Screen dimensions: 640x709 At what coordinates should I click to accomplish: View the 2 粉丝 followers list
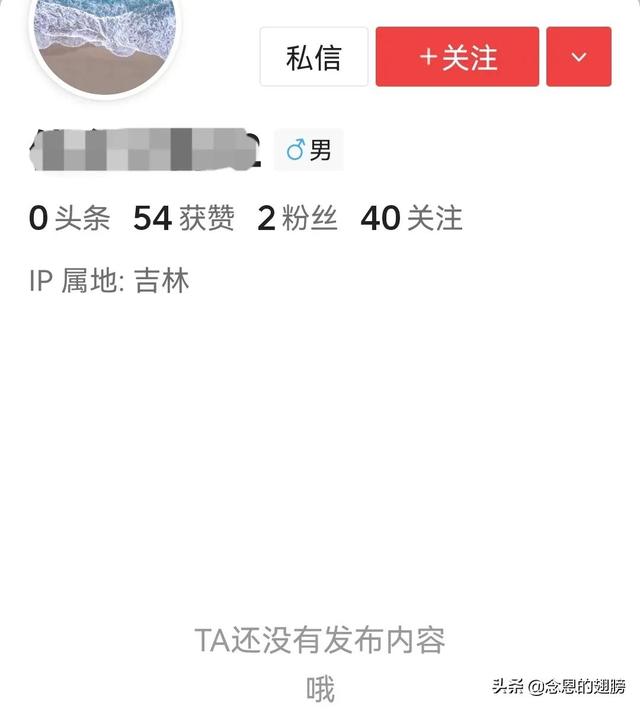[x=297, y=218]
